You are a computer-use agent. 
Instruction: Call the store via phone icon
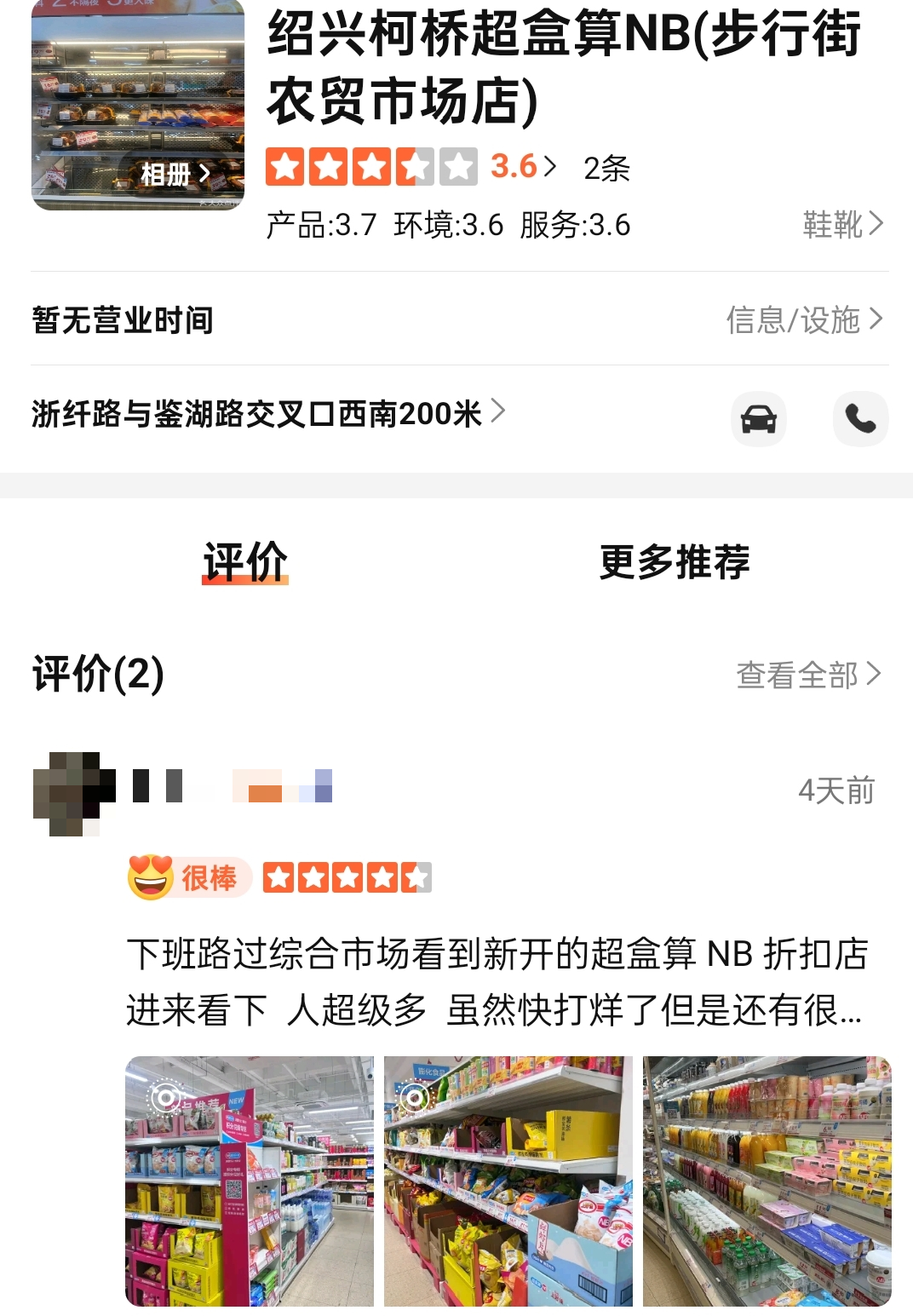click(x=860, y=418)
